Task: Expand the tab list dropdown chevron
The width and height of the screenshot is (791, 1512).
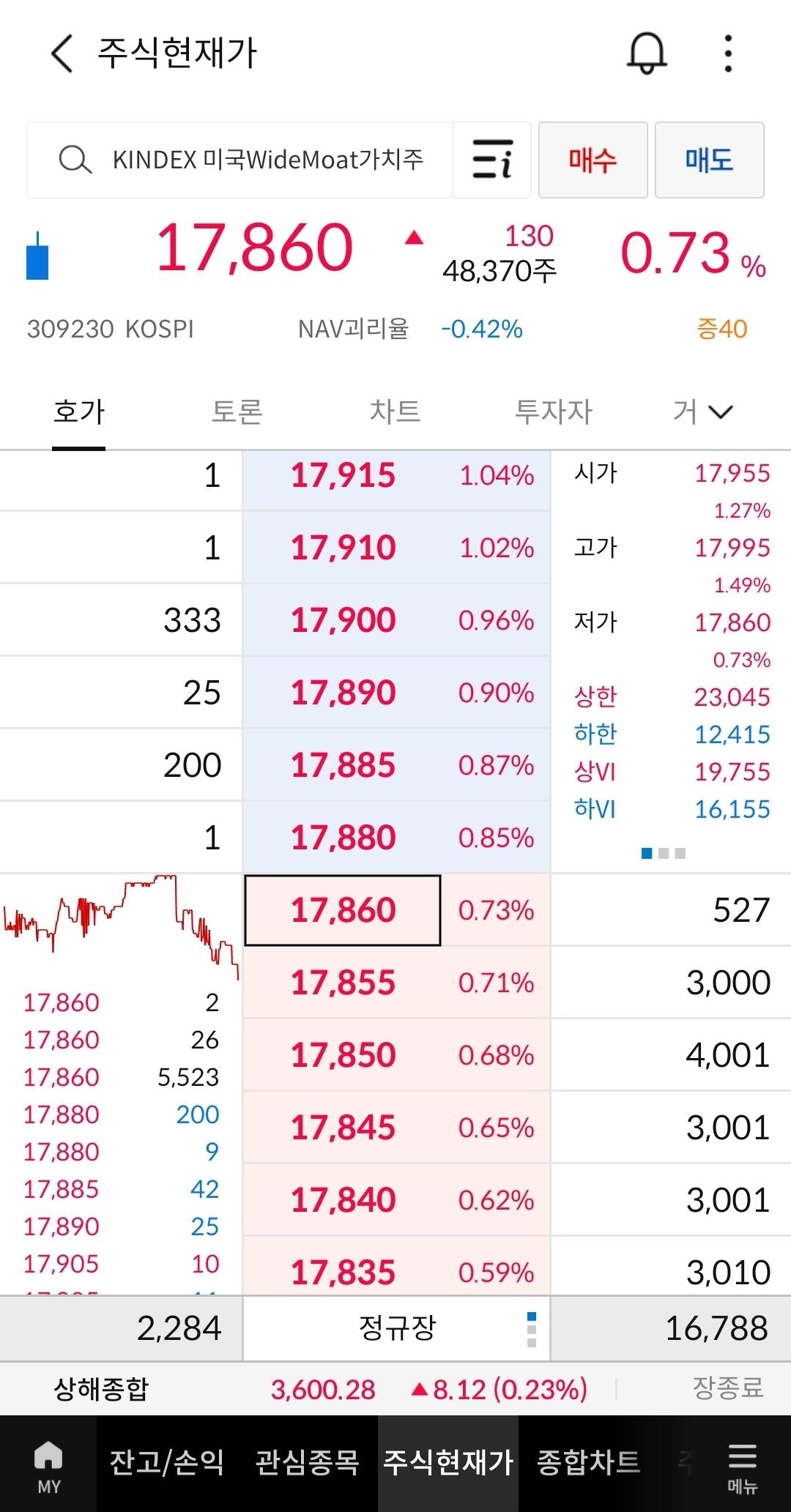Action: pos(721,412)
